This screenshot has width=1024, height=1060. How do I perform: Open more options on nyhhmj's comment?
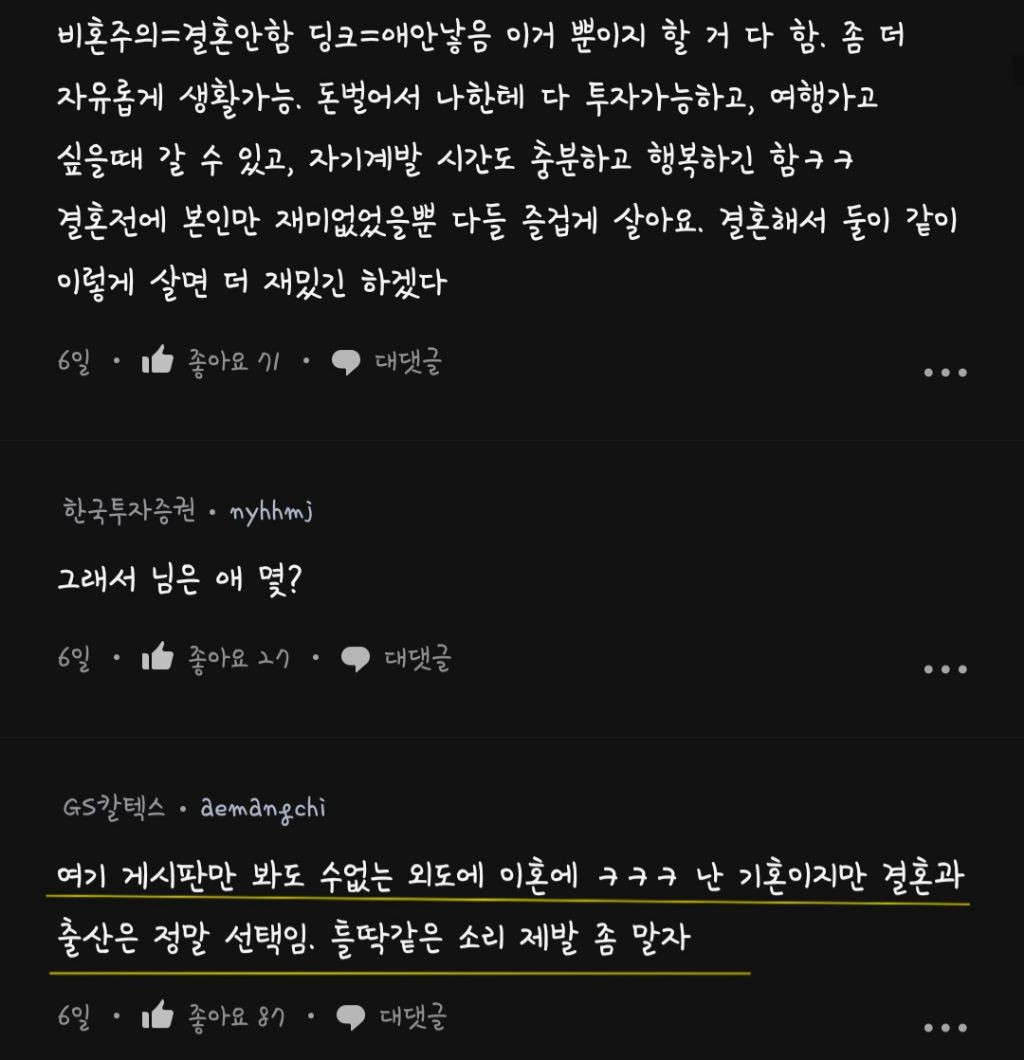[944, 669]
